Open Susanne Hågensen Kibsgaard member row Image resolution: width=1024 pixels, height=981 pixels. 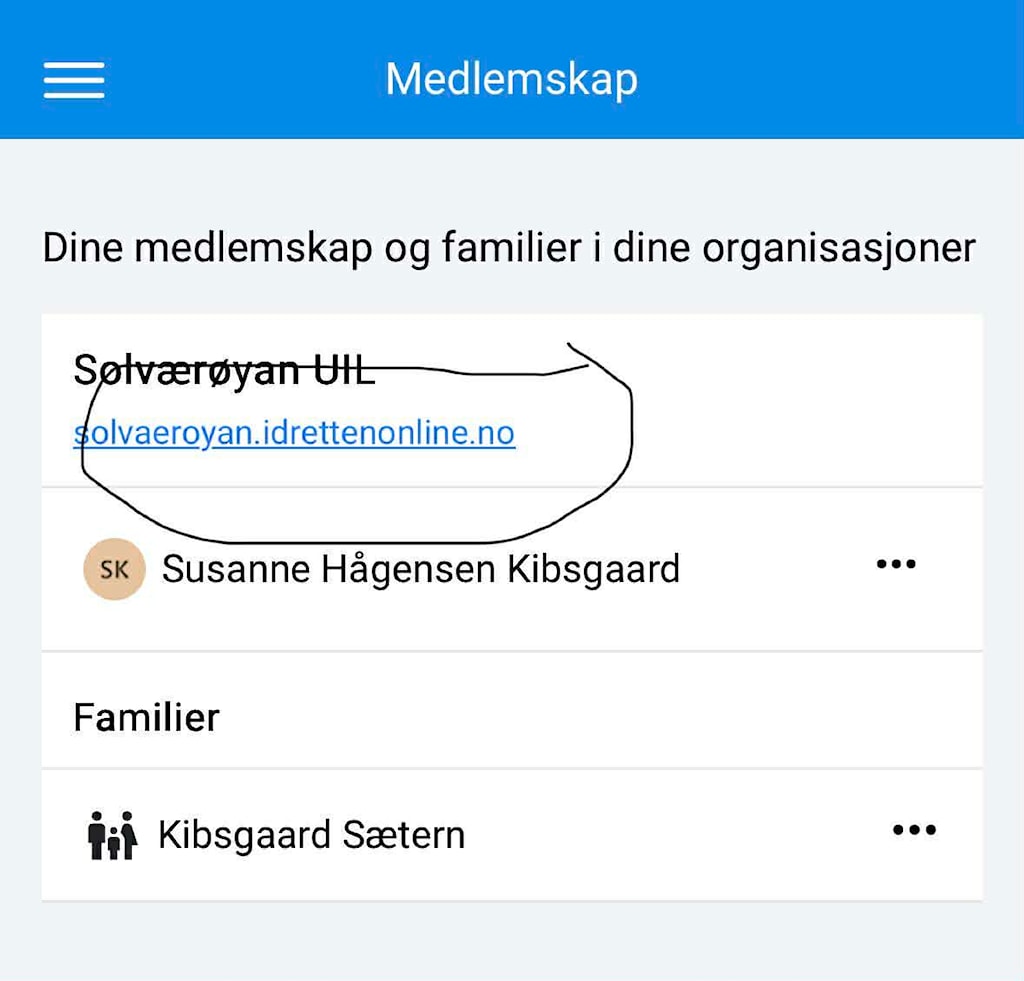click(420, 569)
